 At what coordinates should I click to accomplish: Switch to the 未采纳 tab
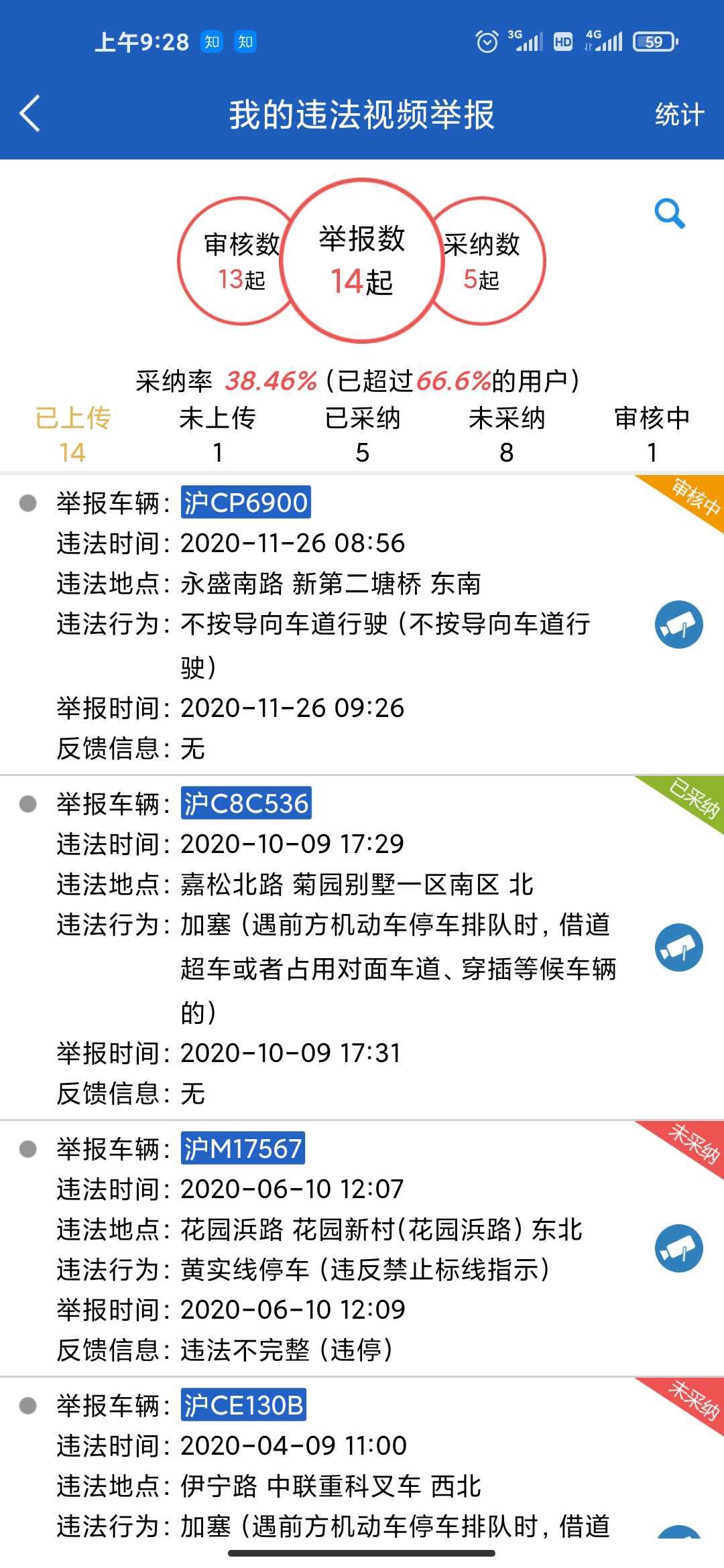(507, 434)
